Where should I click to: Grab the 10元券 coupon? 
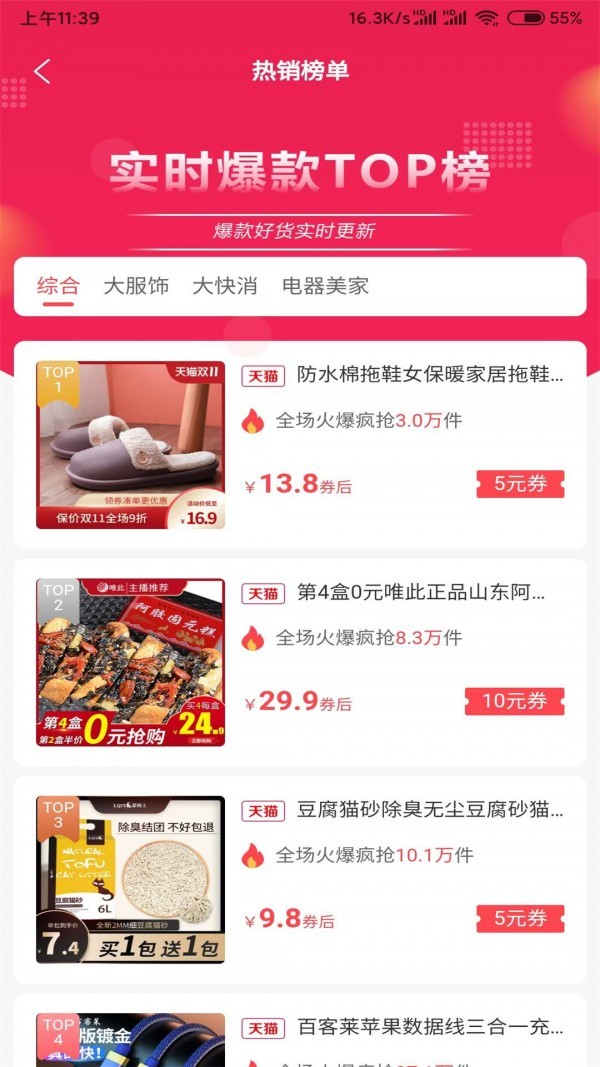click(x=514, y=701)
